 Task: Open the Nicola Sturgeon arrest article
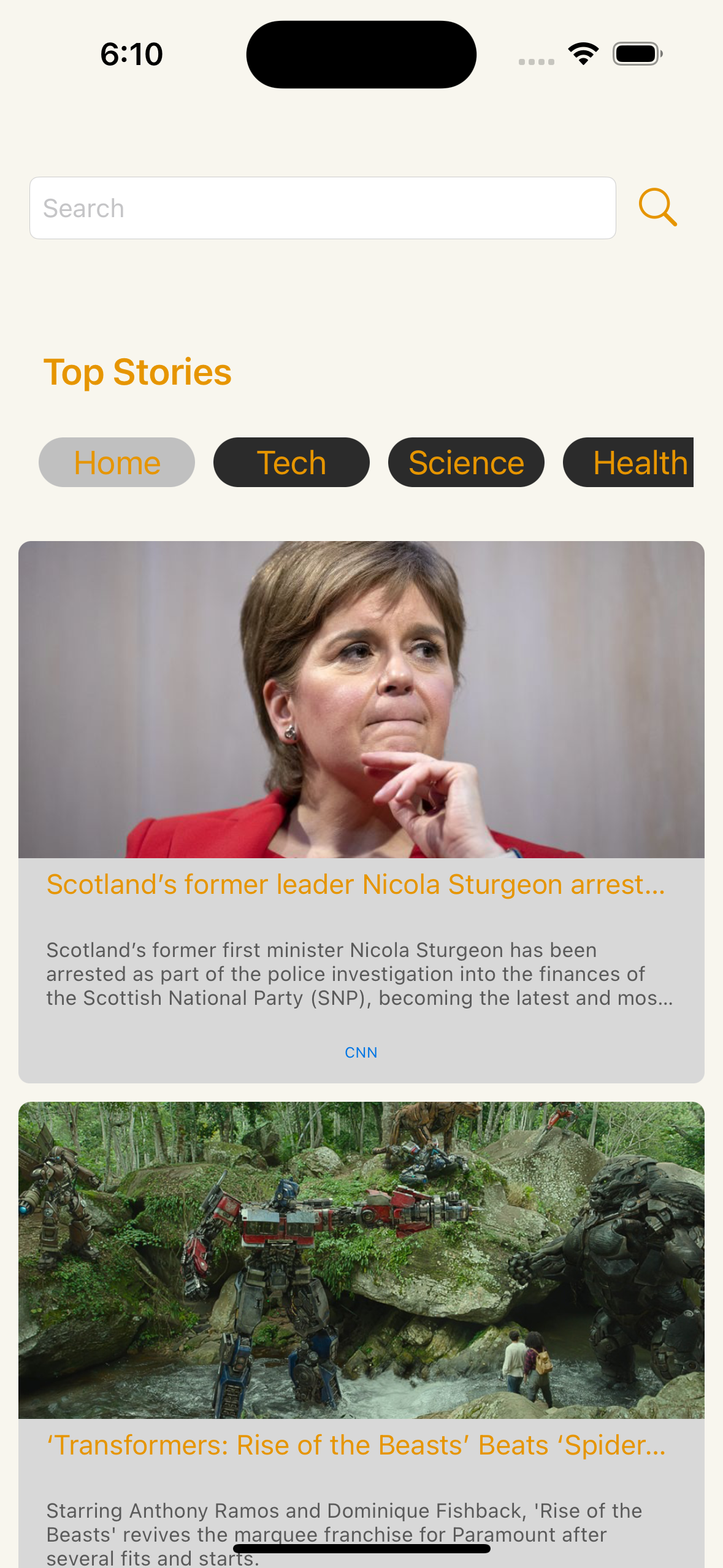click(x=356, y=885)
